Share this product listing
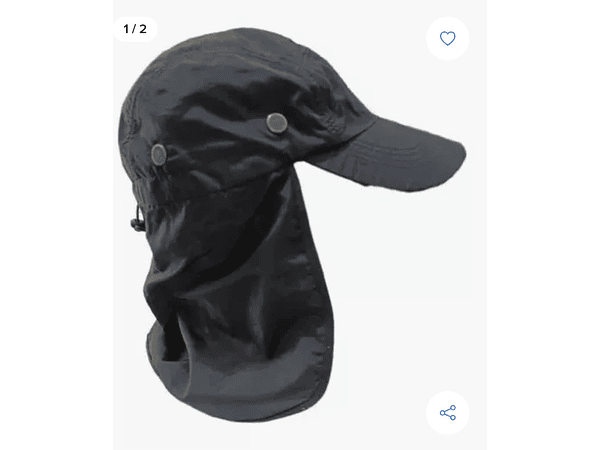This screenshot has width=600, height=450. [x=447, y=412]
